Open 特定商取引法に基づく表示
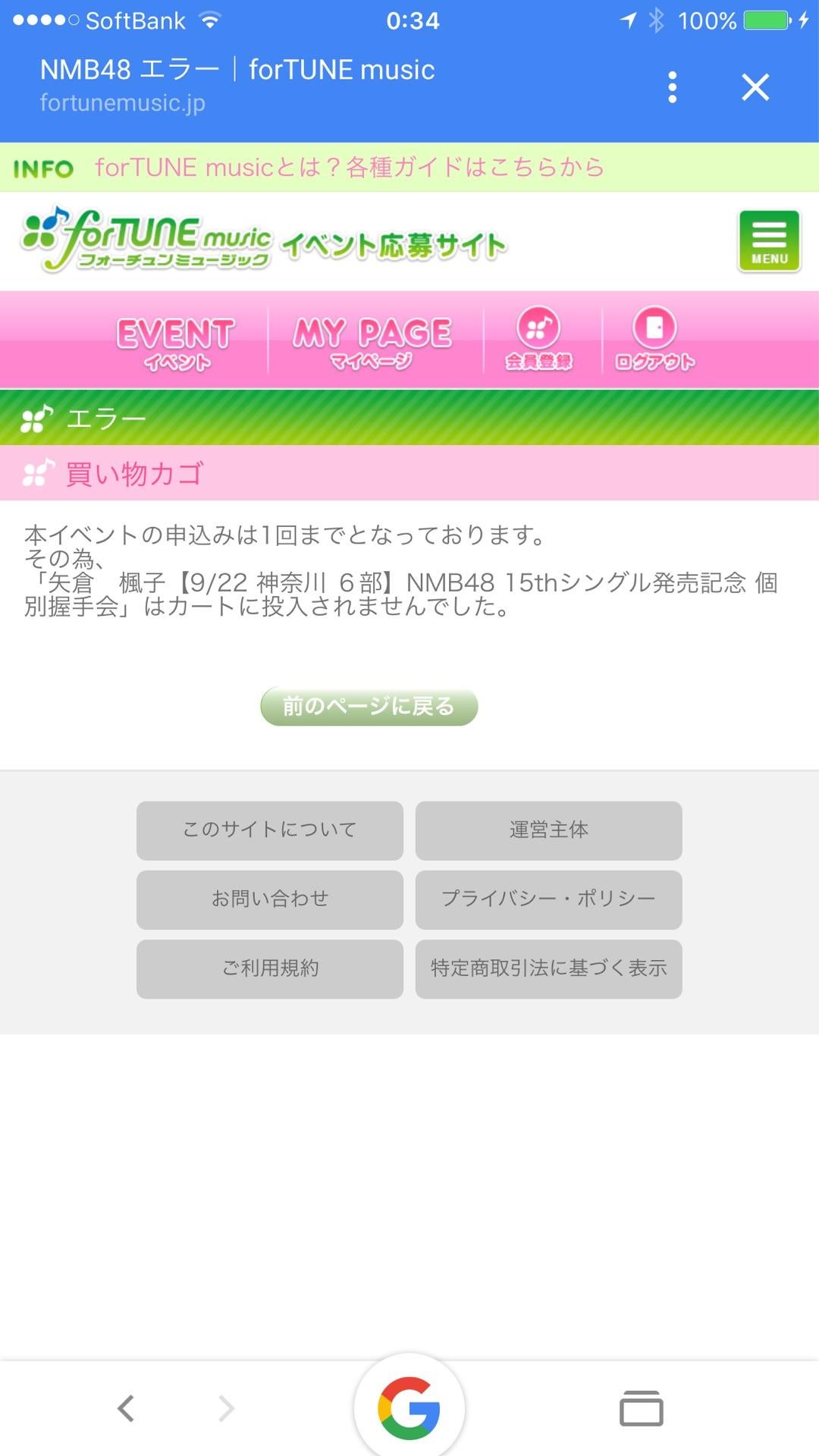 point(548,968)
